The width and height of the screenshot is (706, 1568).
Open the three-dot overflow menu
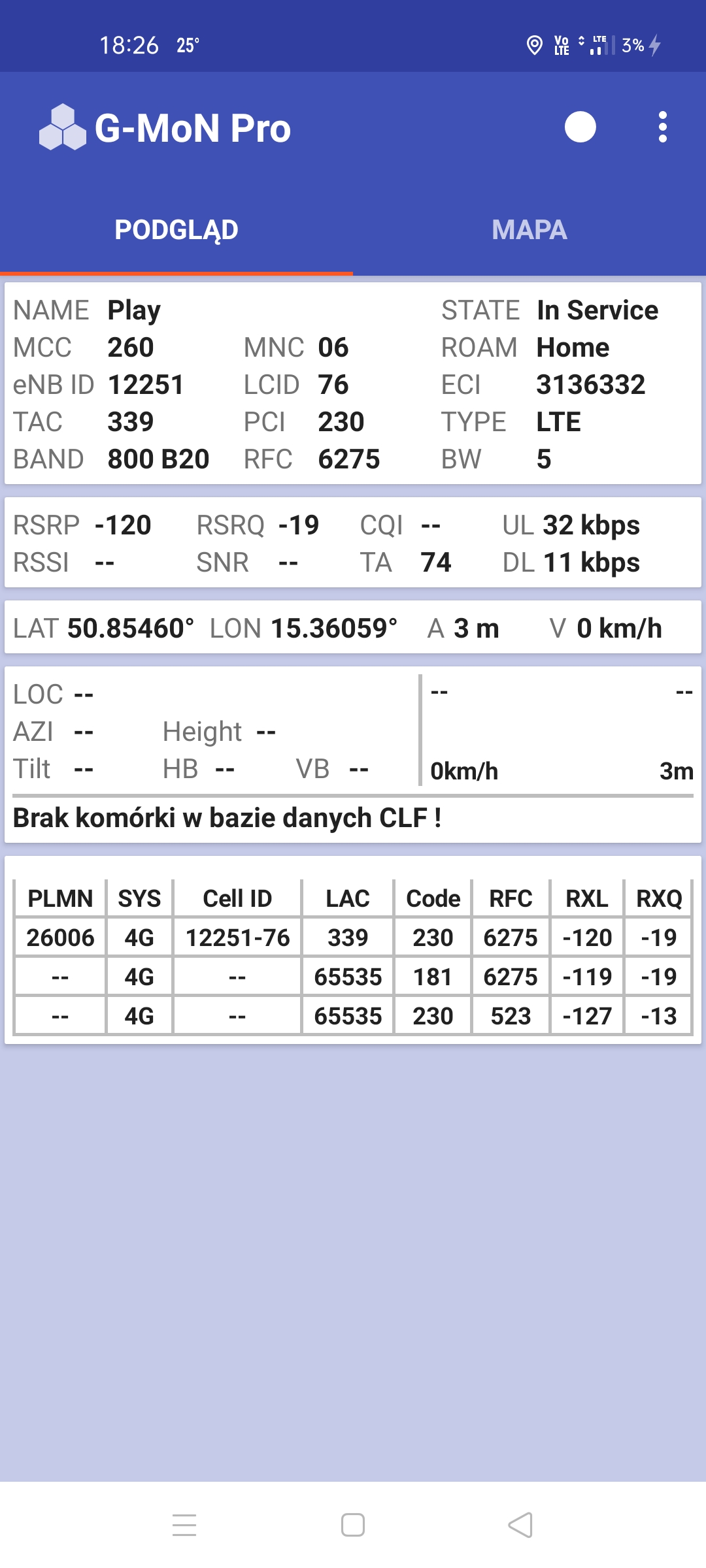click(662, 127)
